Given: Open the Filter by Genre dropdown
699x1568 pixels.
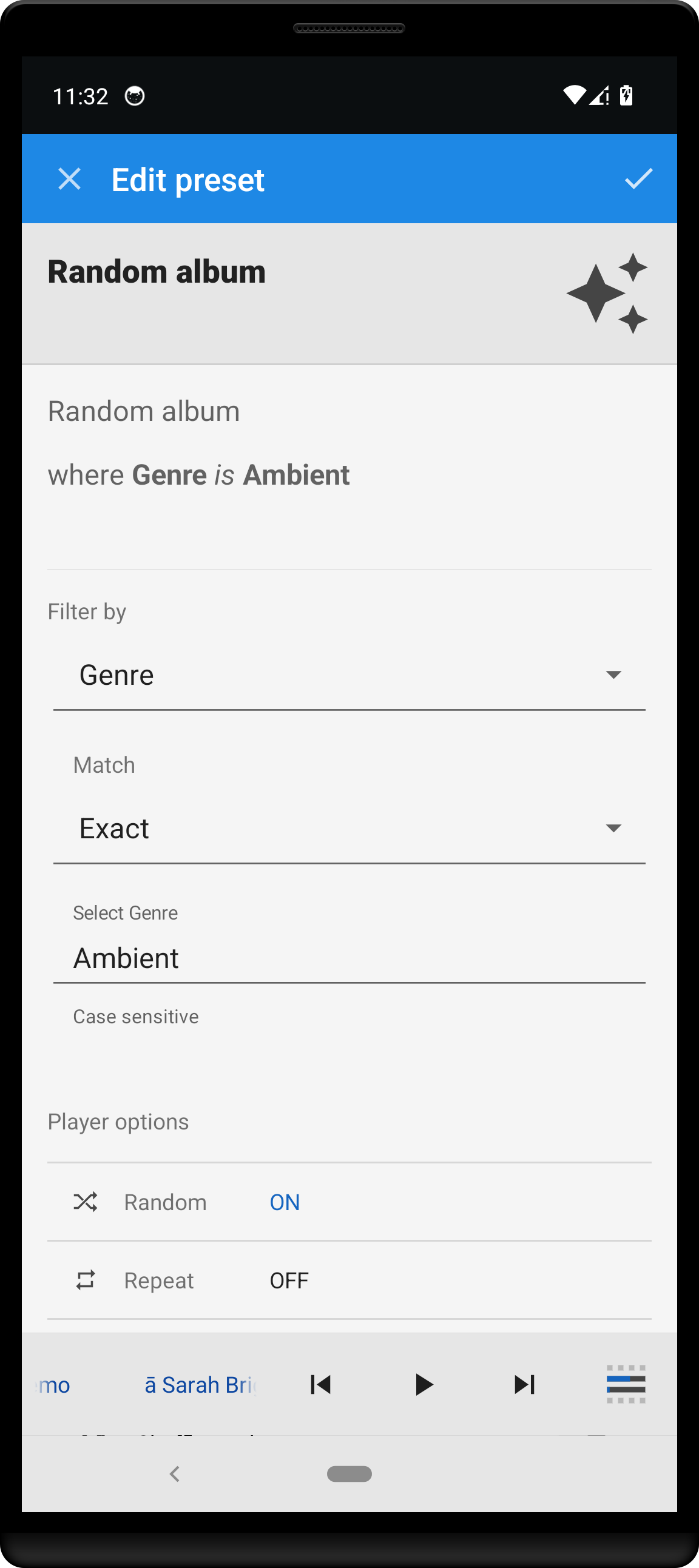Looking at the screenshot, I should (x=349, y=675).
